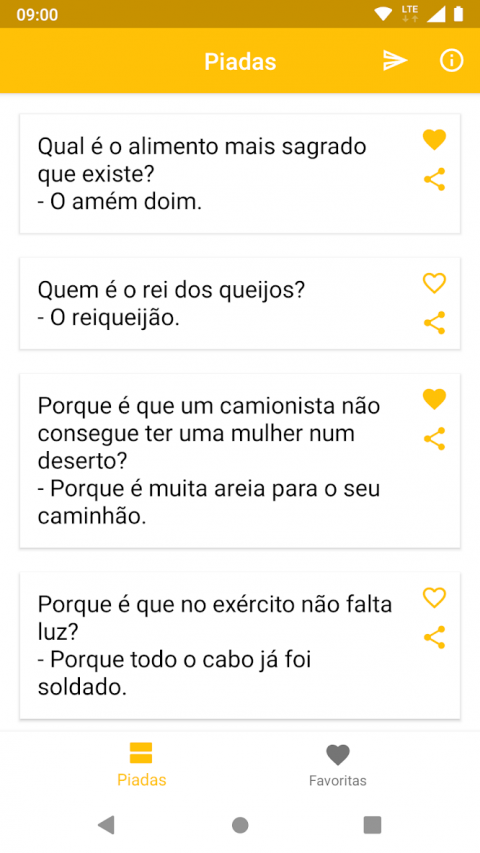Image resolution: width=480 pixels, height=853 pixels.
Task: Switch to the Favoritas tab
Action: click(x=337, y=764)
